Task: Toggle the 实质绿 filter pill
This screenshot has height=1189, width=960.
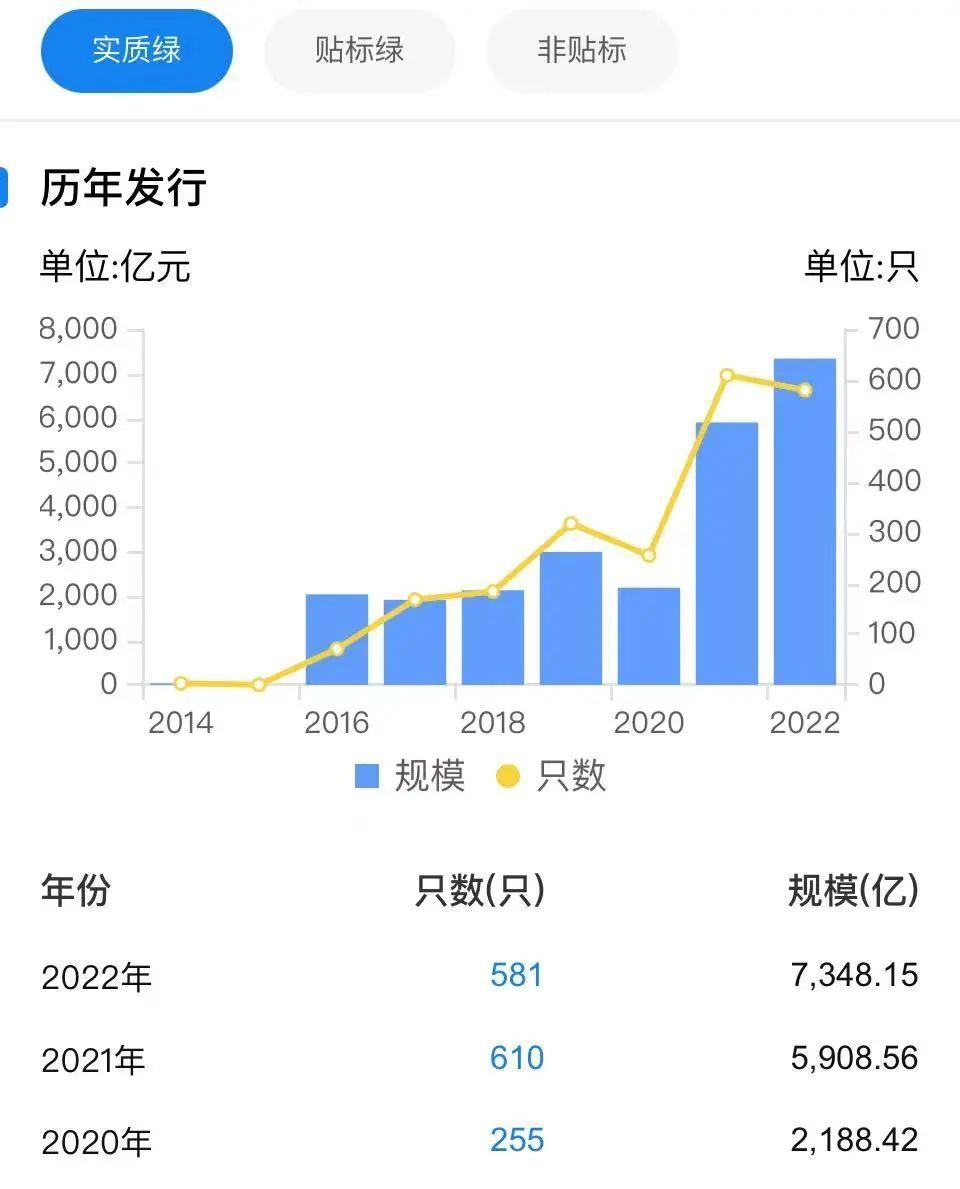Action: coord(135,51)
